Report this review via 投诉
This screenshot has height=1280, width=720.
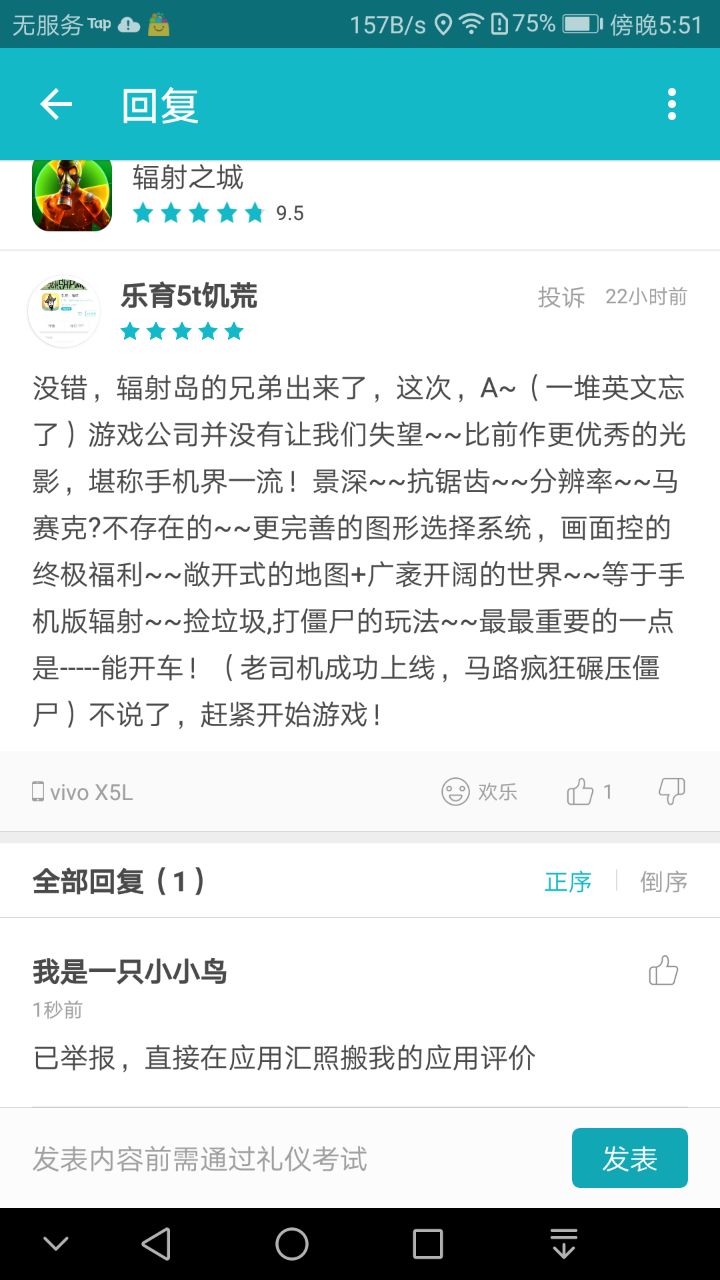(x=561, y=297)
